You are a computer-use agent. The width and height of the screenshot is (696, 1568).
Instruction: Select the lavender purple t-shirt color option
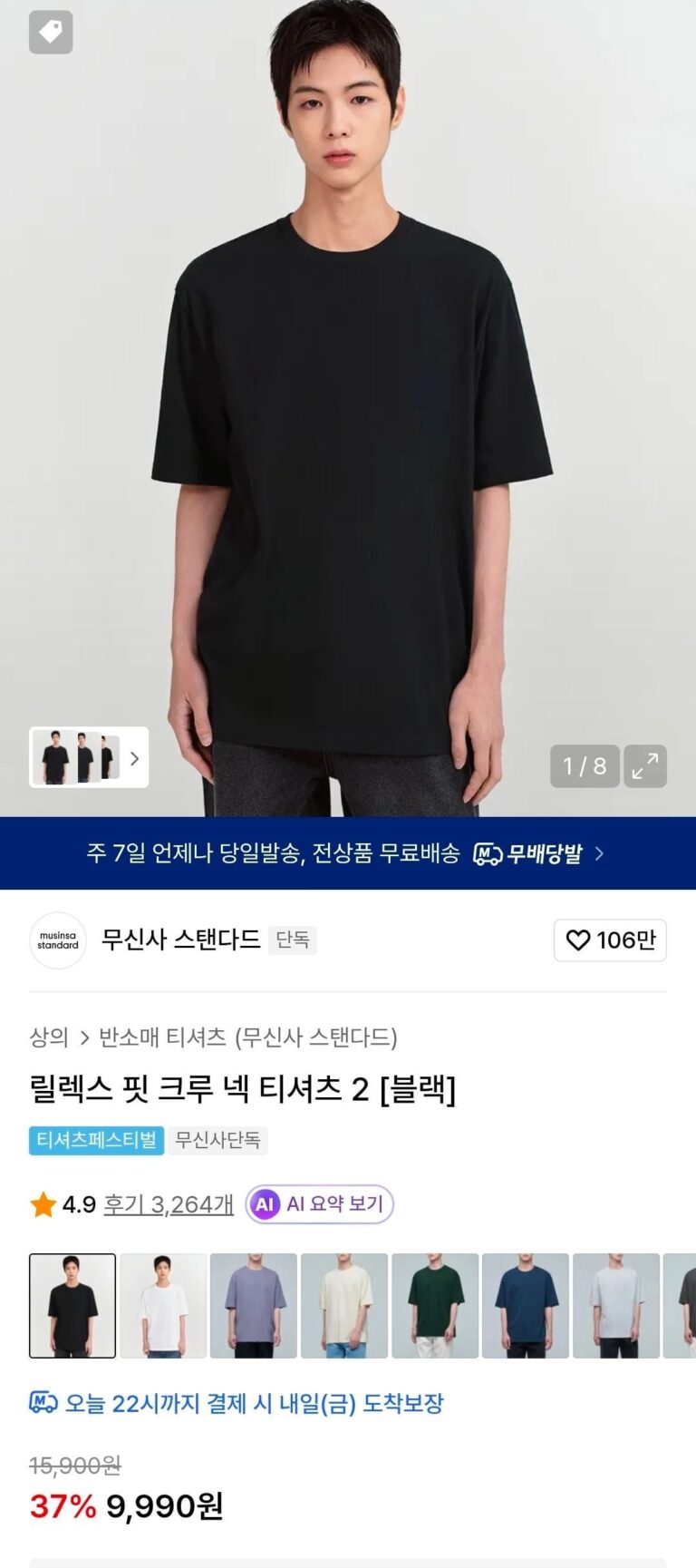[254, 1305]
